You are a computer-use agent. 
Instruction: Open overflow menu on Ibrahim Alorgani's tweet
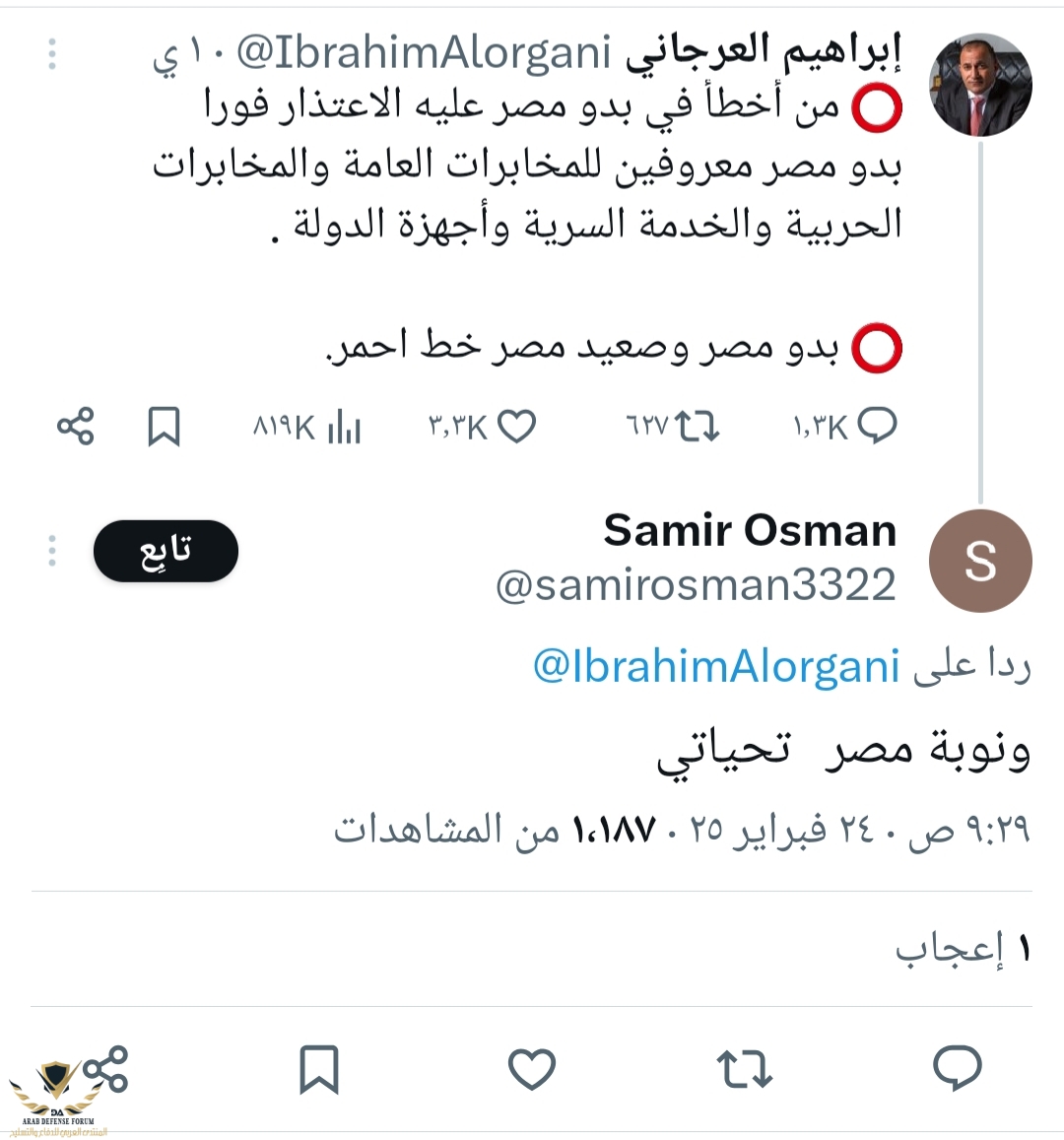pyautogui.click(x=52, y=53)
